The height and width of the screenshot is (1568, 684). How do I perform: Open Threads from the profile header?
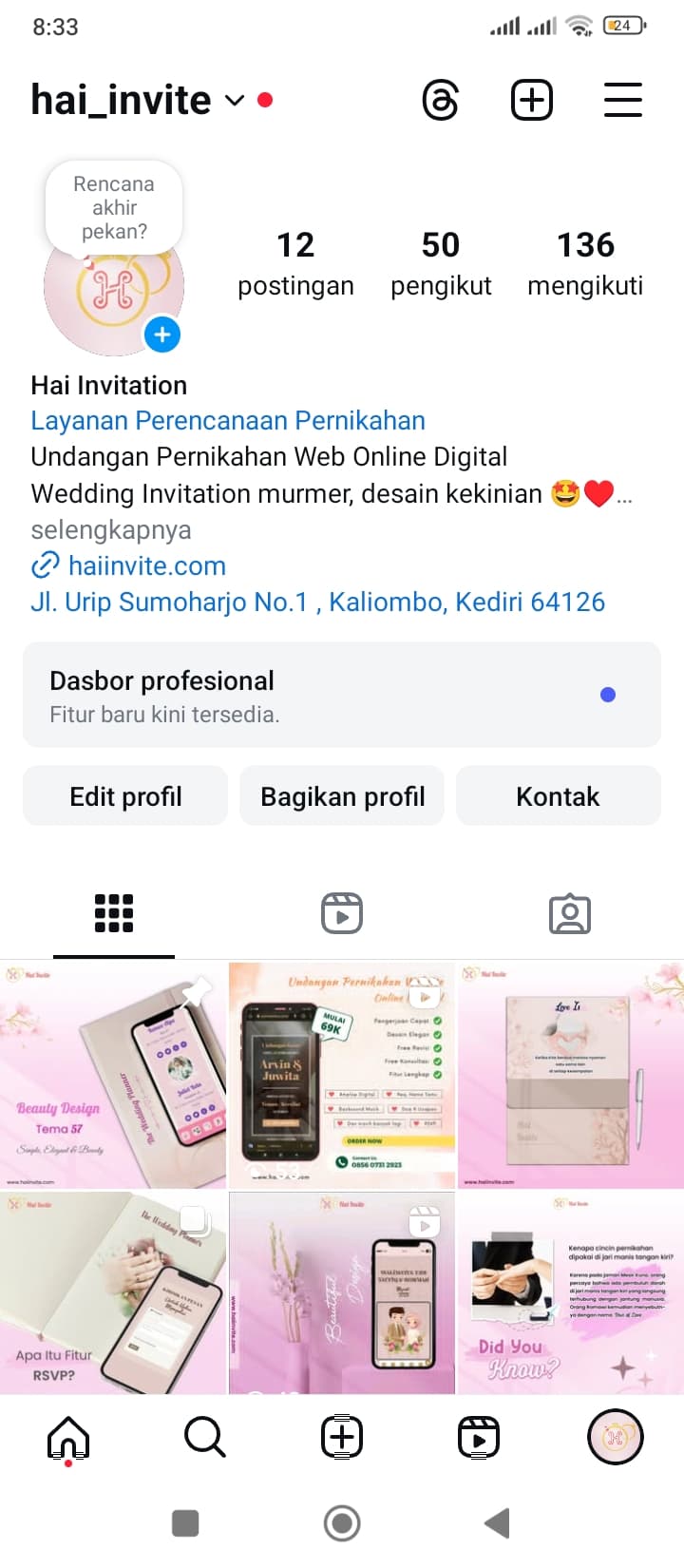tap(440, 100)
